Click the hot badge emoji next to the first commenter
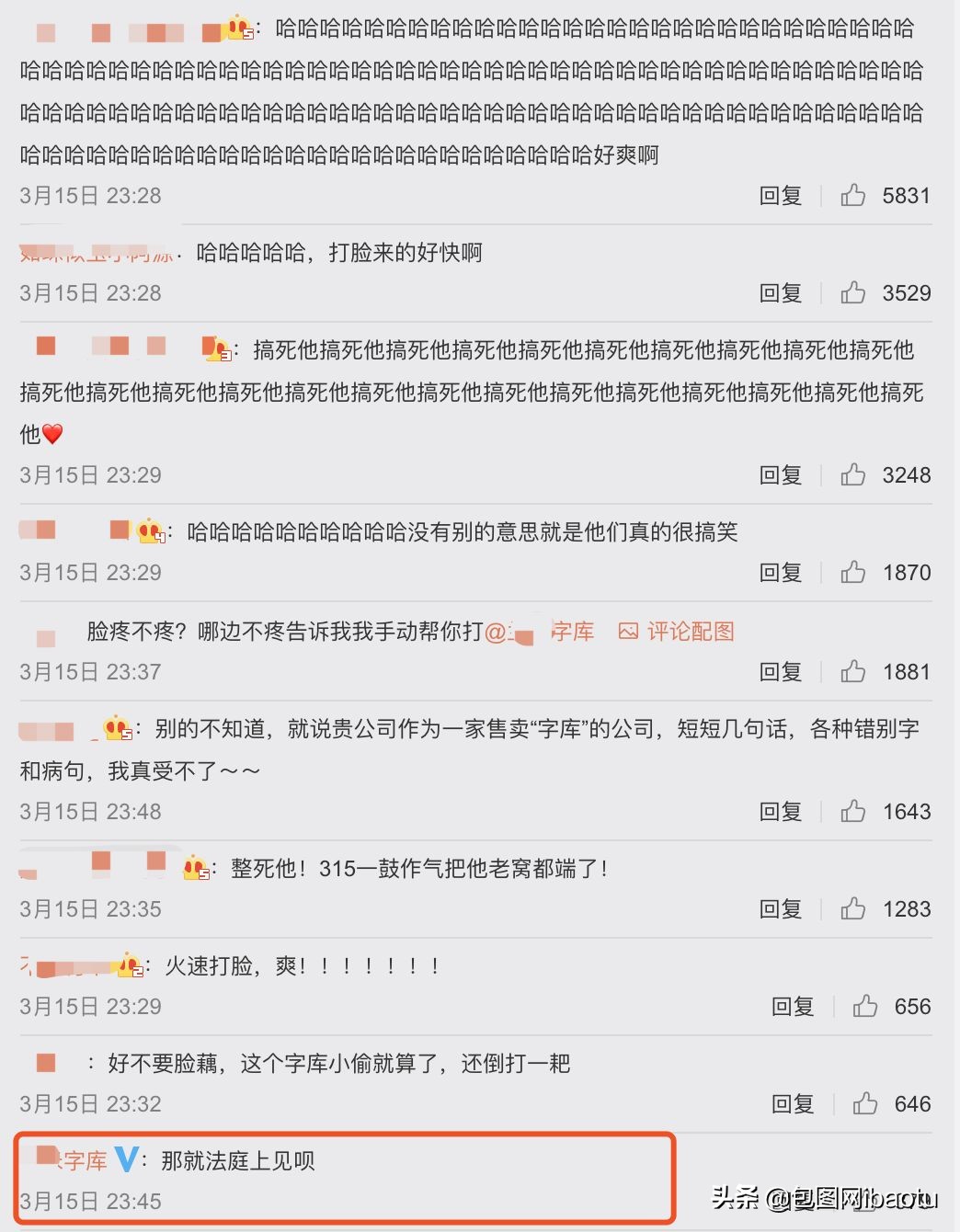960x1232 pixels. pos(237,29)
